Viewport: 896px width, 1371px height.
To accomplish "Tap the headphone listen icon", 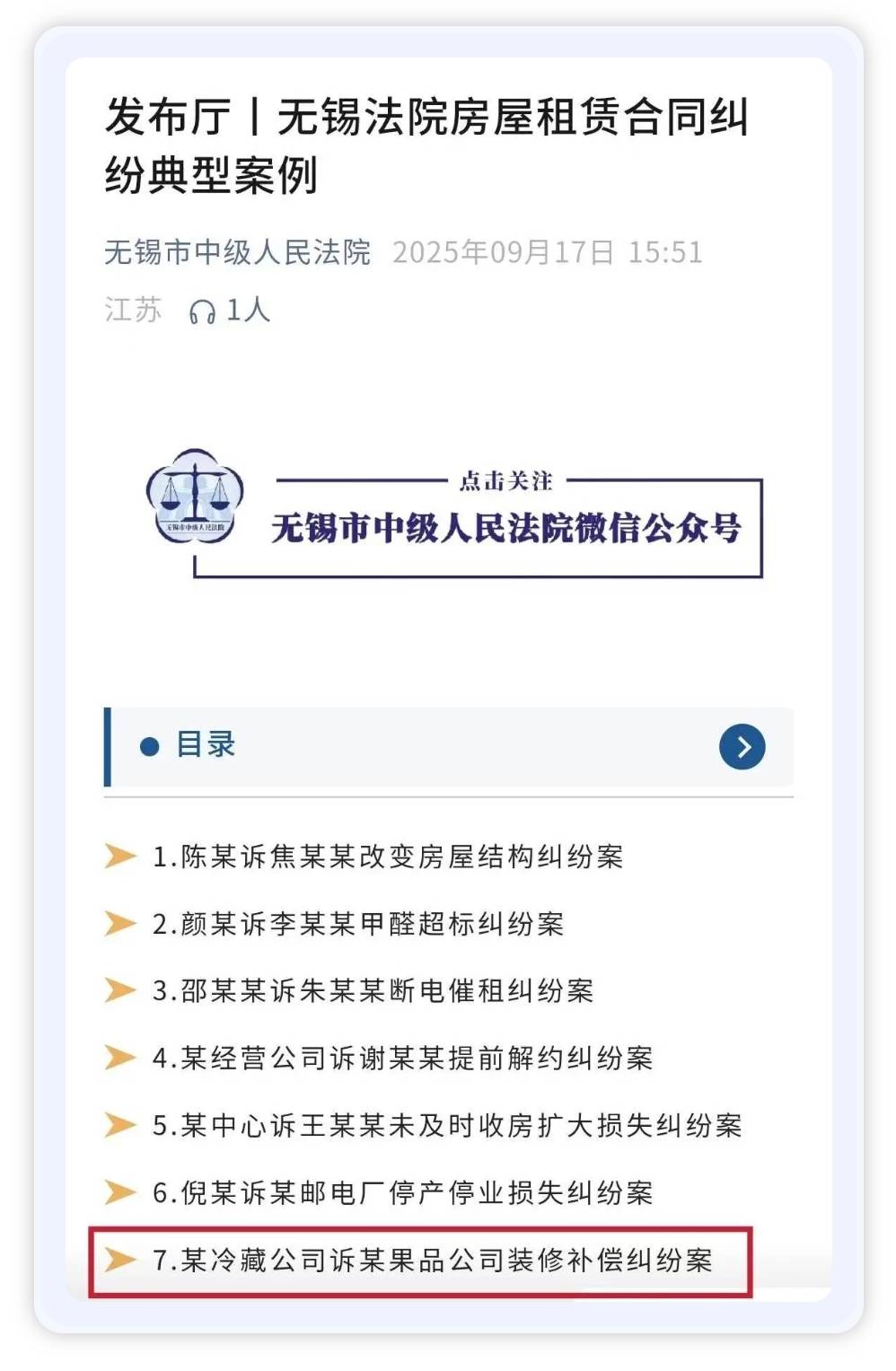I will (x=202, y=311).
